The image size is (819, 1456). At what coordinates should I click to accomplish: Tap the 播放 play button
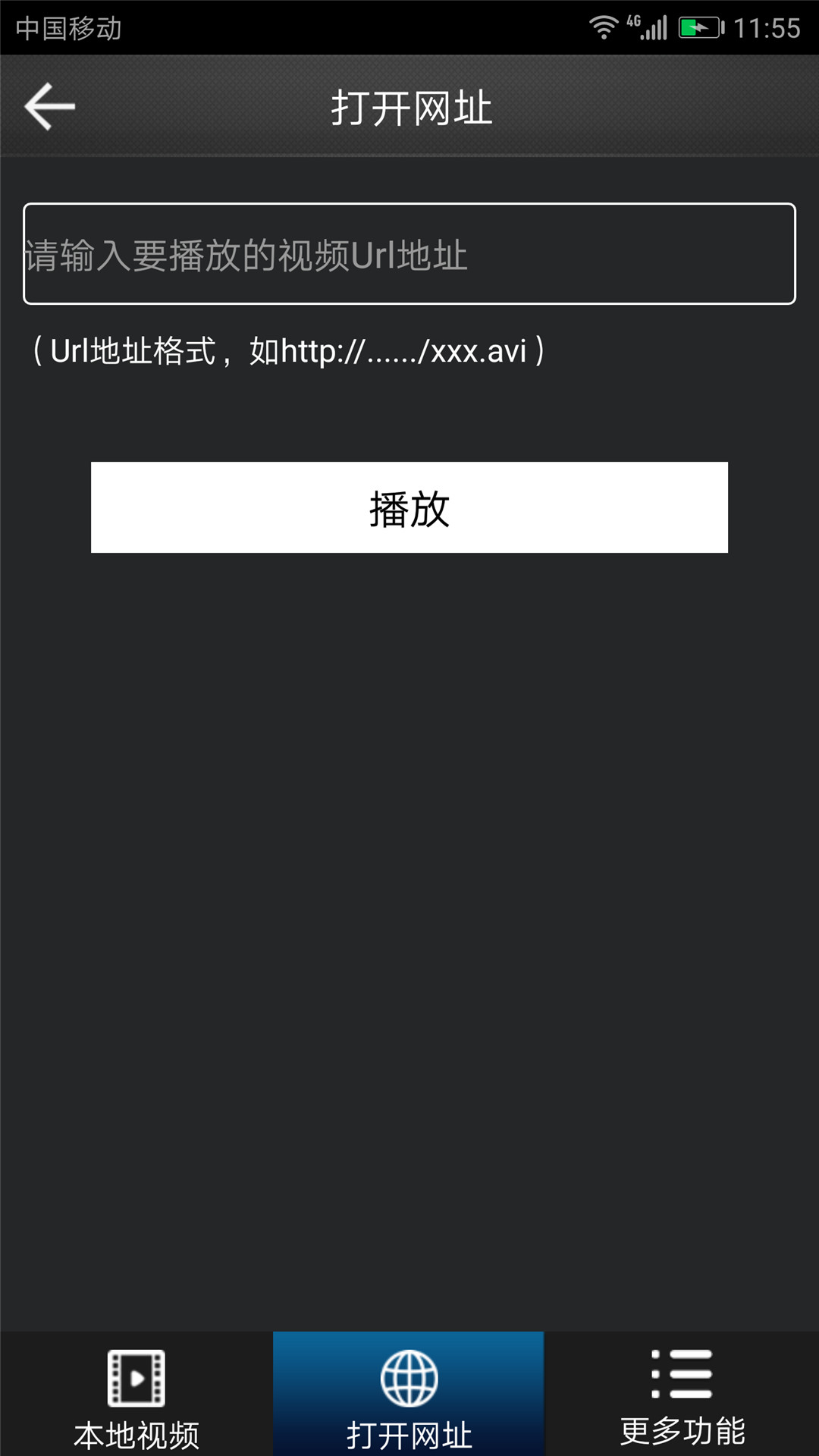(409, 507)
